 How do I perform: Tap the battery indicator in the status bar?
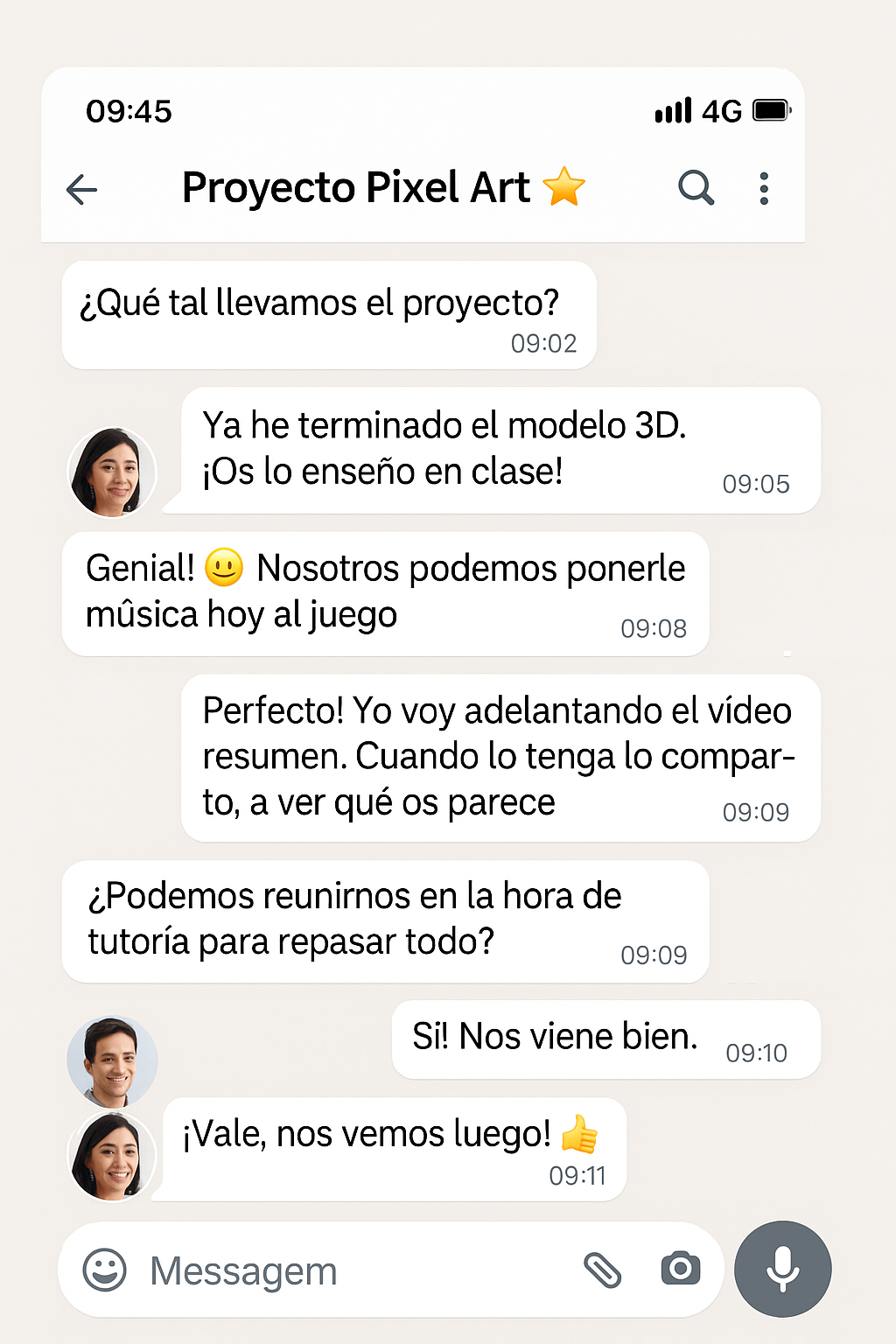[x=768, y=110]
